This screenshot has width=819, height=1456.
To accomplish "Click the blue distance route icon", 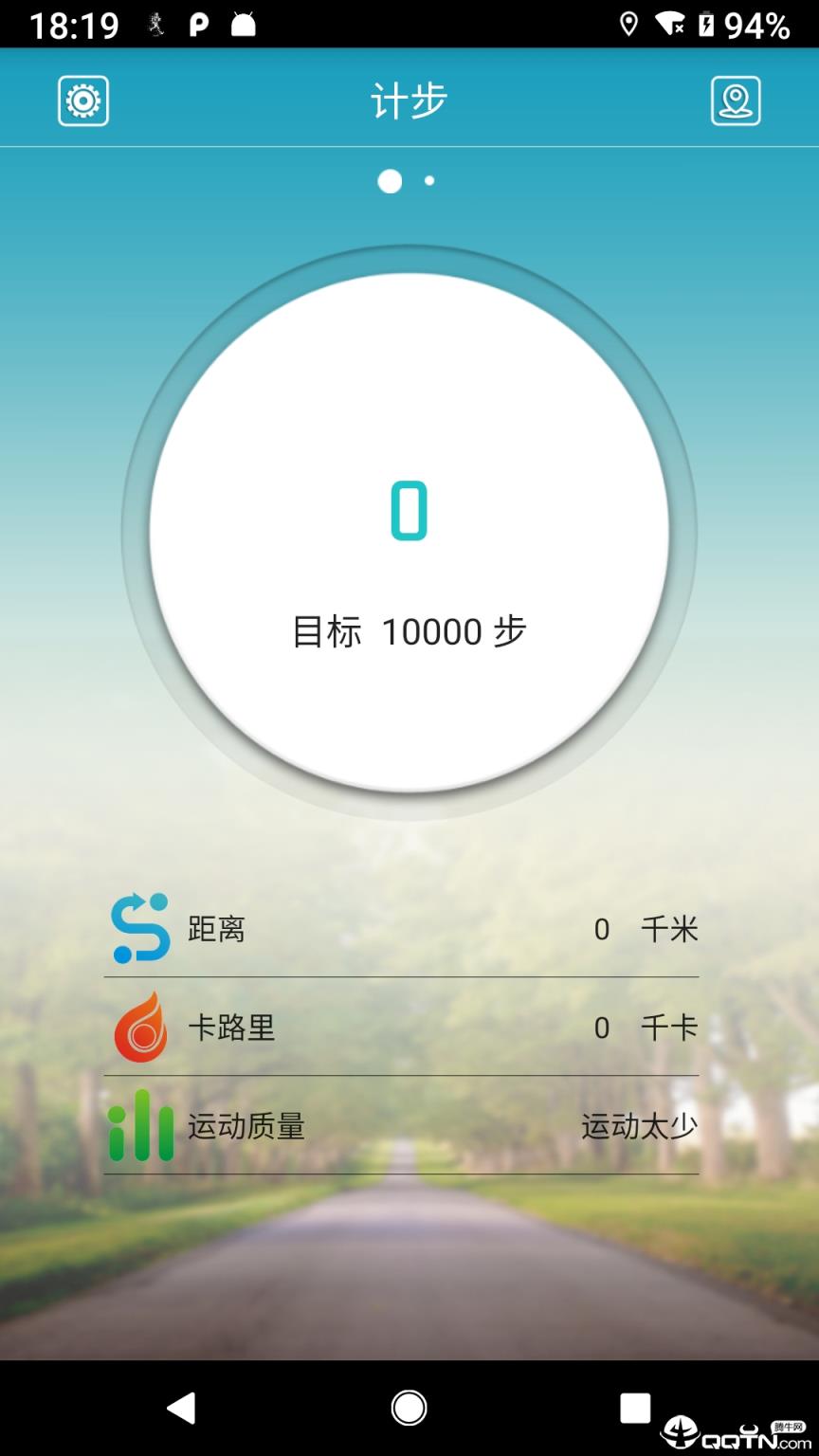I will (x=138, y=930).
